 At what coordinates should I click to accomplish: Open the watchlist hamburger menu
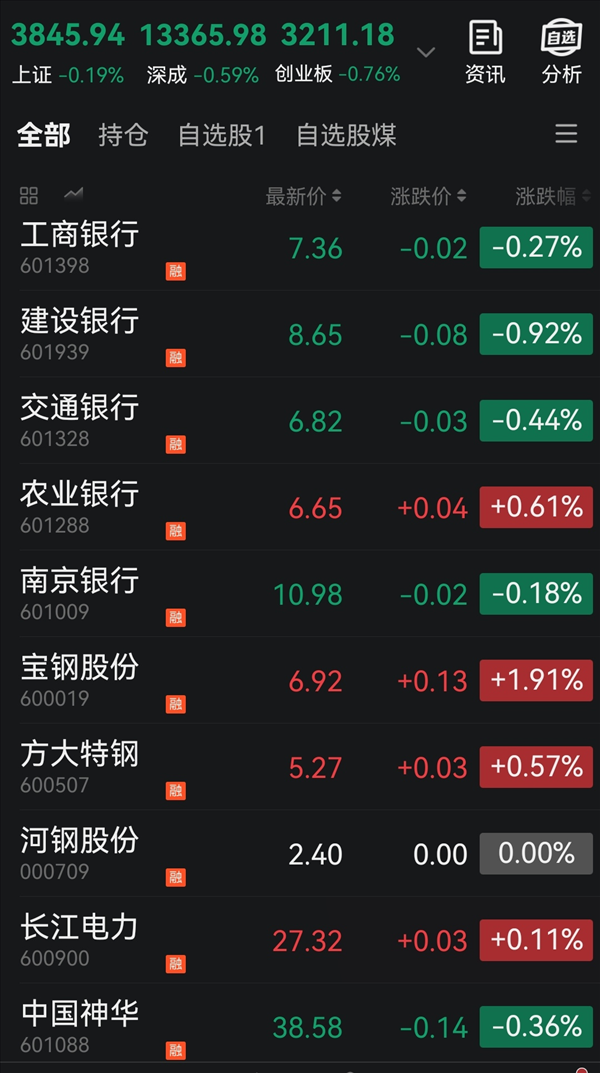(566, 134)
